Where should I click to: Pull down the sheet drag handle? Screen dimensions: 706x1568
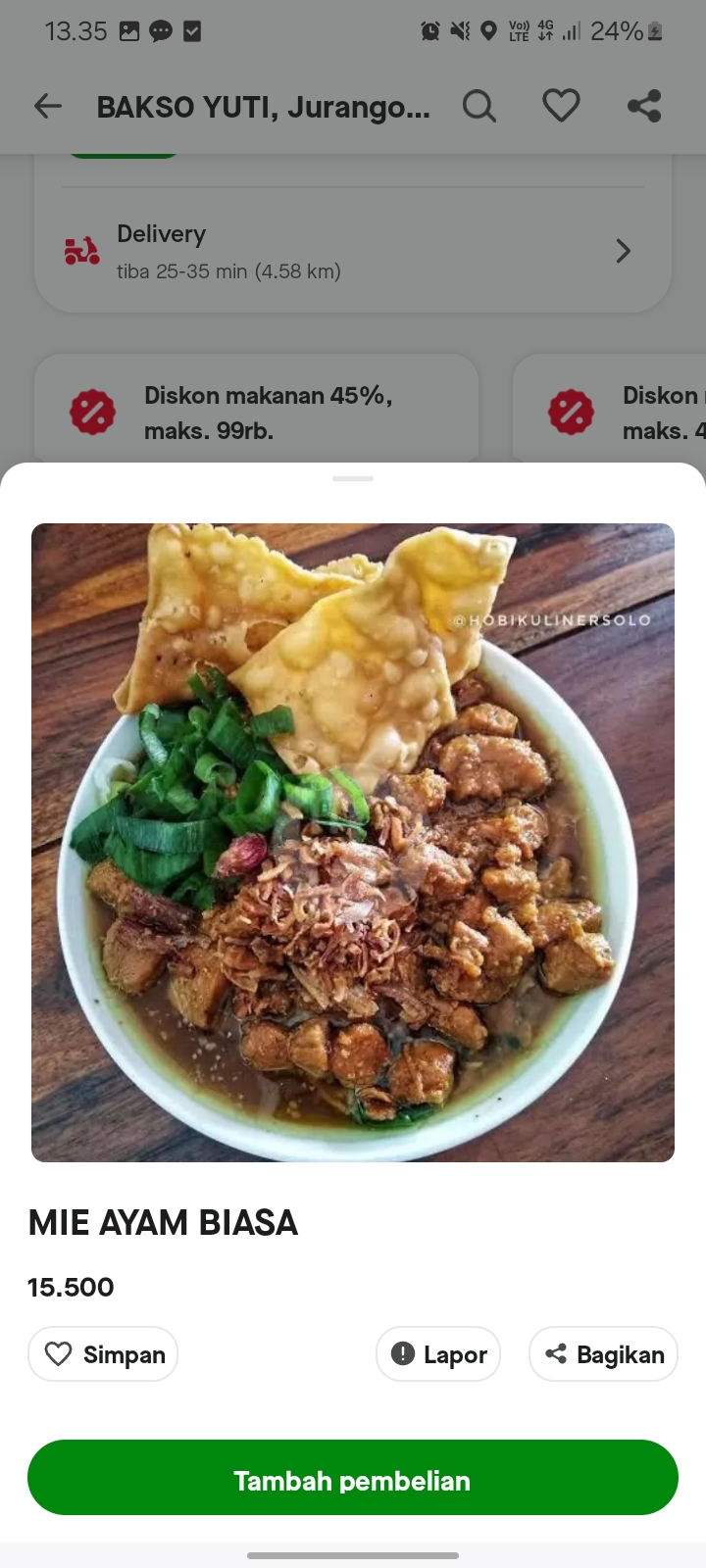click(352, 479)
